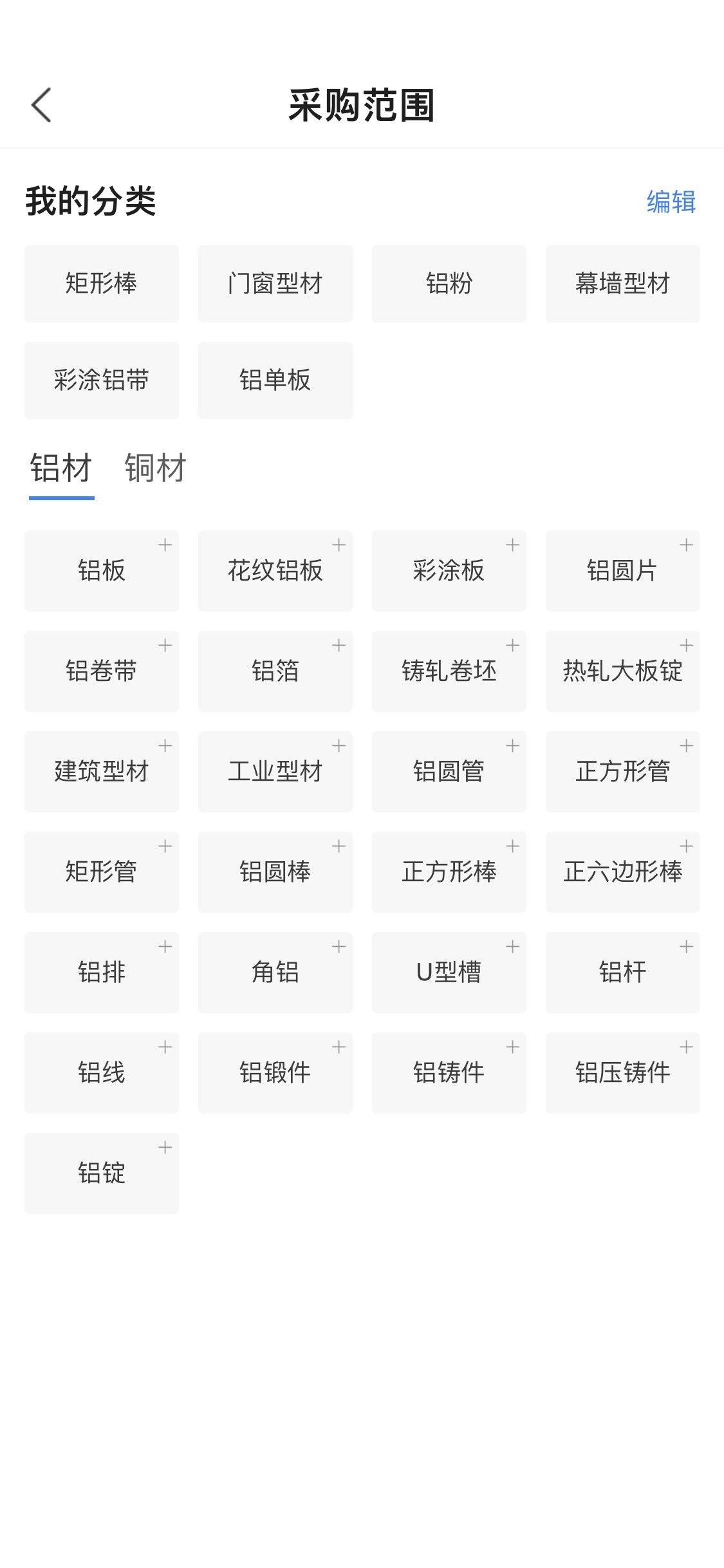Image resolution: width=724 pixels, height=1568 pixels.
Task: Add 铝板 to my categories
Action: pyautogui.click(x=102, y=570)
